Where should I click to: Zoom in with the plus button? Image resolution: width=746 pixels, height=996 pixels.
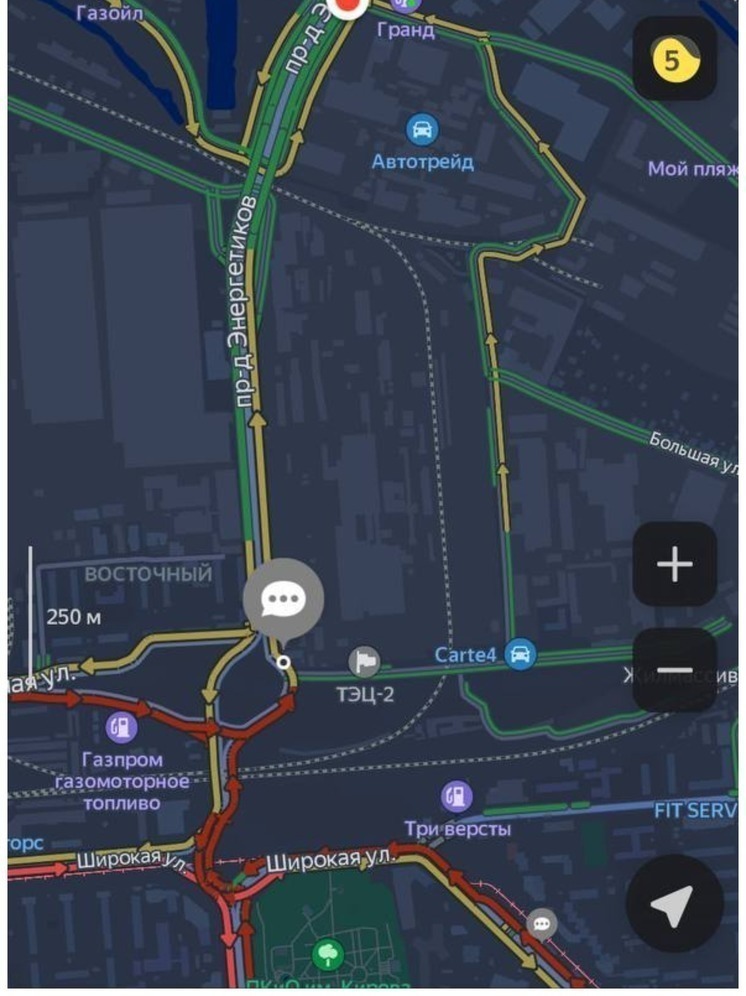[675, 565]
